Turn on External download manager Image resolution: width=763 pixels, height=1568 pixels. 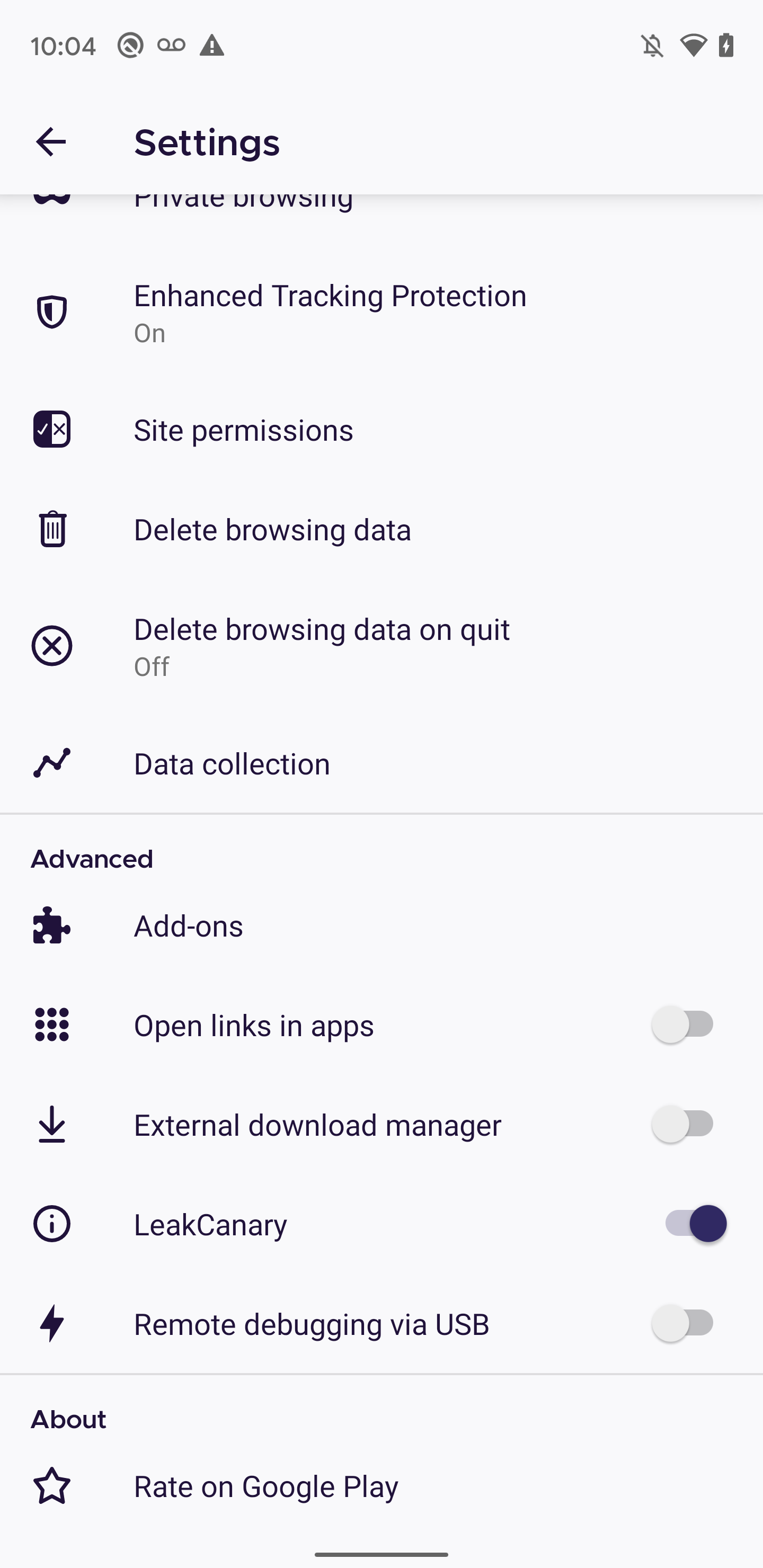pos(683,1124)
